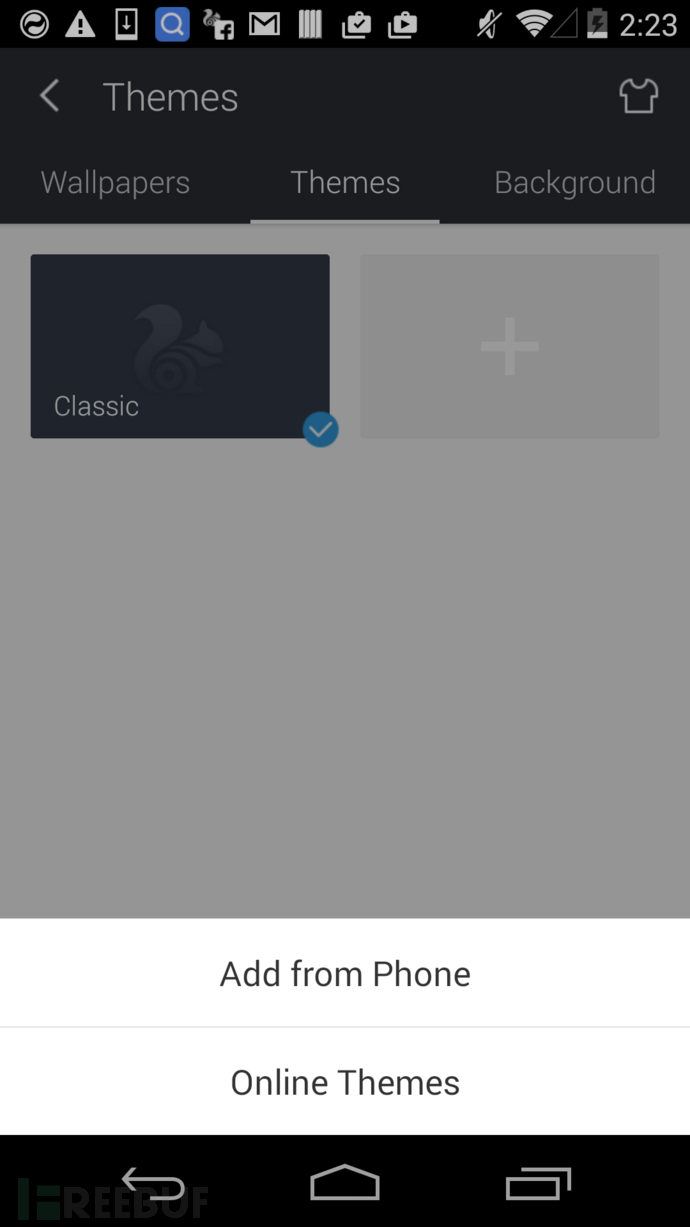The width and height of the screenshot is (690, 1227).
Task: Tap the system home button
Action: click(345, 1183)
